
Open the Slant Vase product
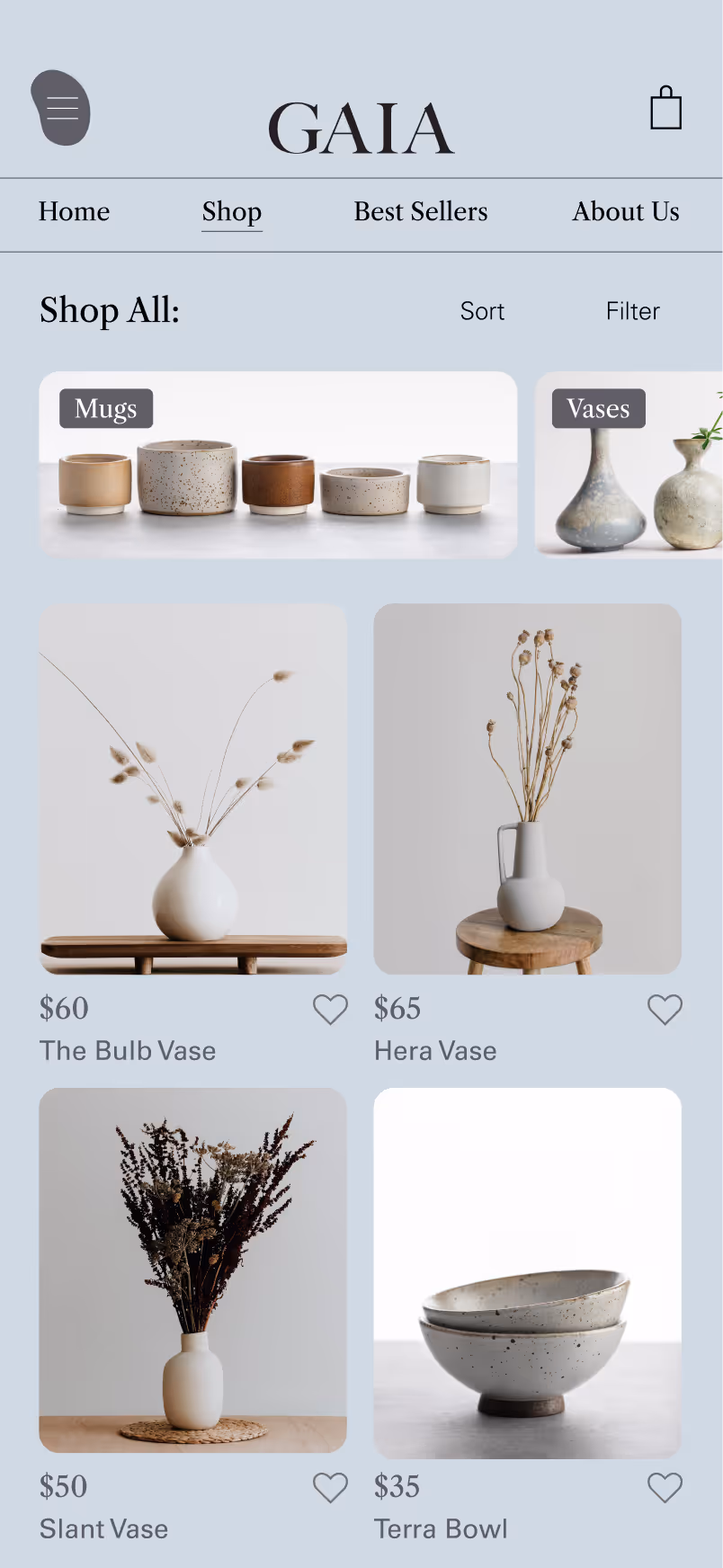click(193, 1270)
